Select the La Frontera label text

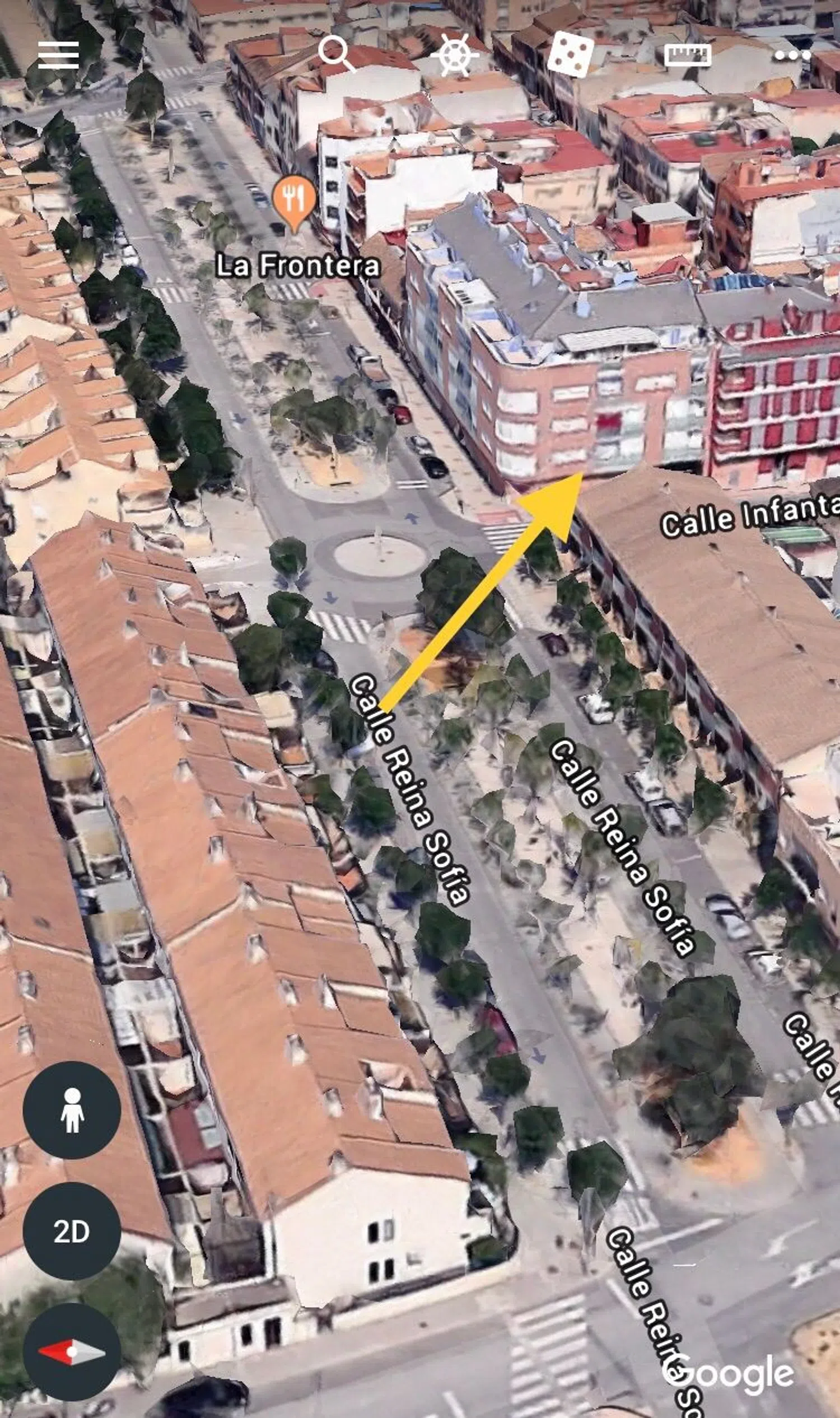point(300,264)
